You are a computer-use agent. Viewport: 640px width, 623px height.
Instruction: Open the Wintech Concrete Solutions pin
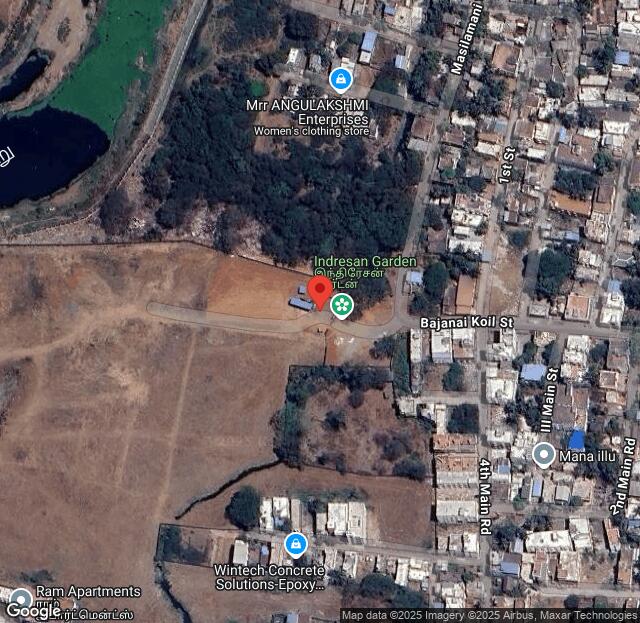click(295, 544)
